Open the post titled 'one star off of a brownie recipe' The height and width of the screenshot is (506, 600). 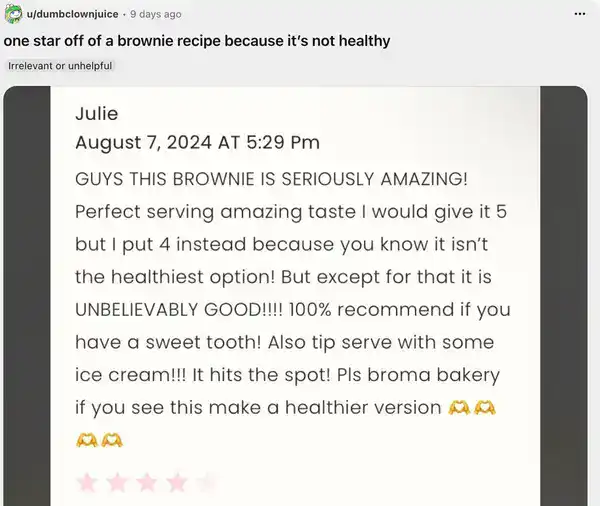(x=196, y=41)
